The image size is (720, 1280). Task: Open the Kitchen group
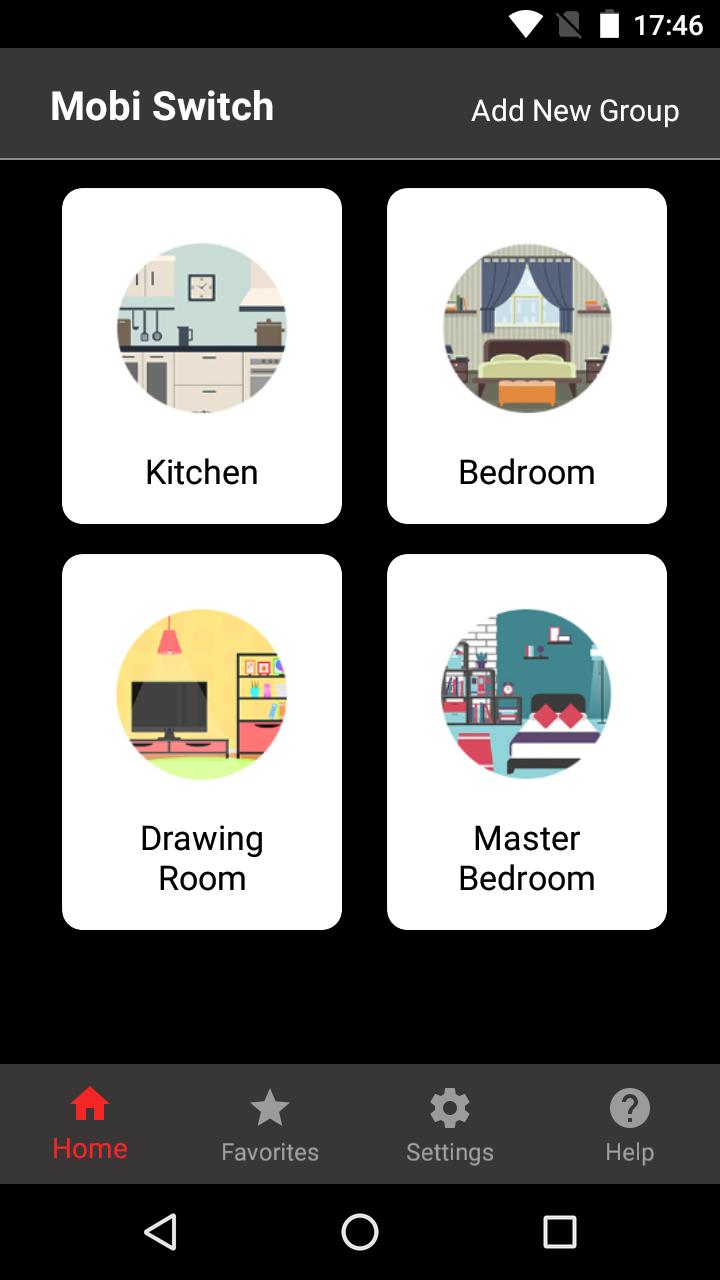click(x=202, y=356)
